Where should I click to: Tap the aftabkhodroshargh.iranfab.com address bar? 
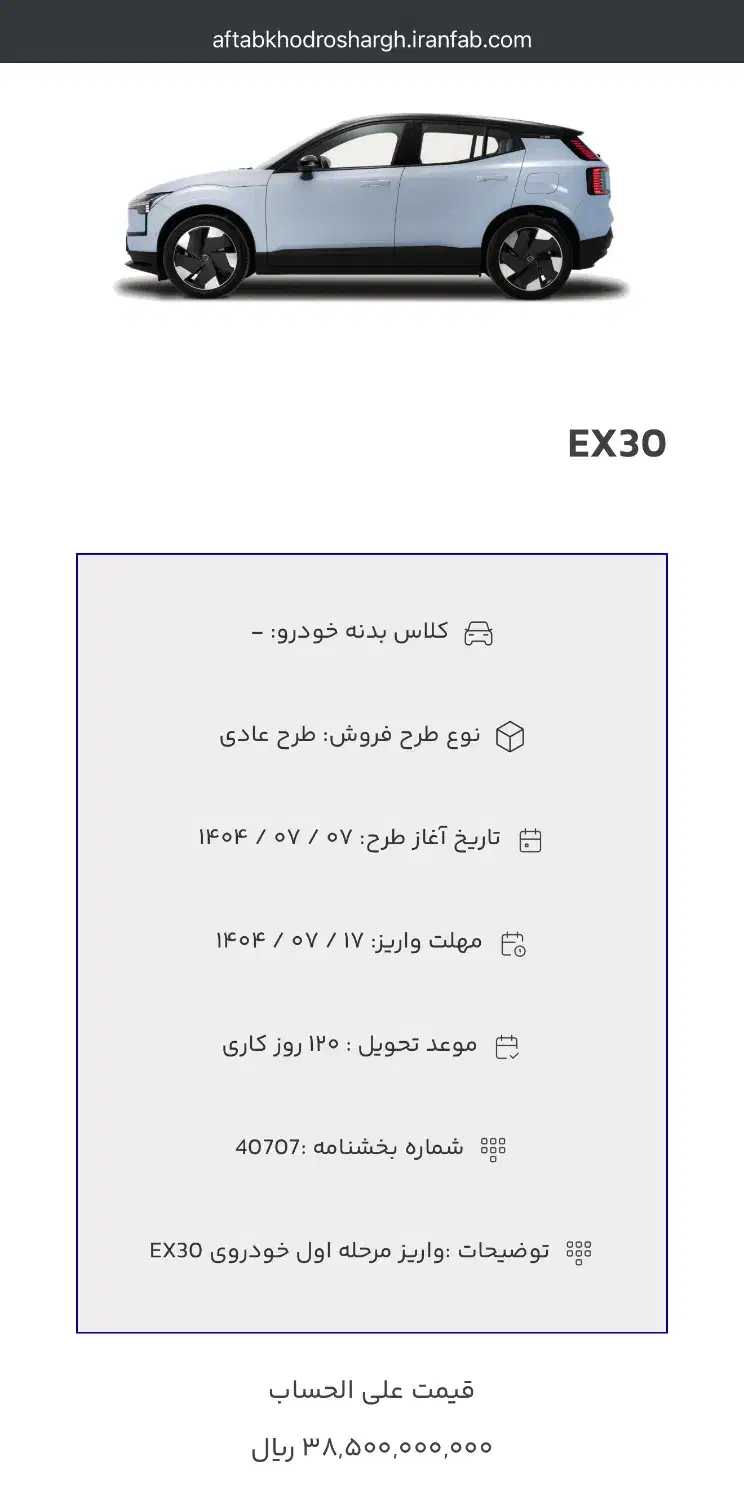372,40
